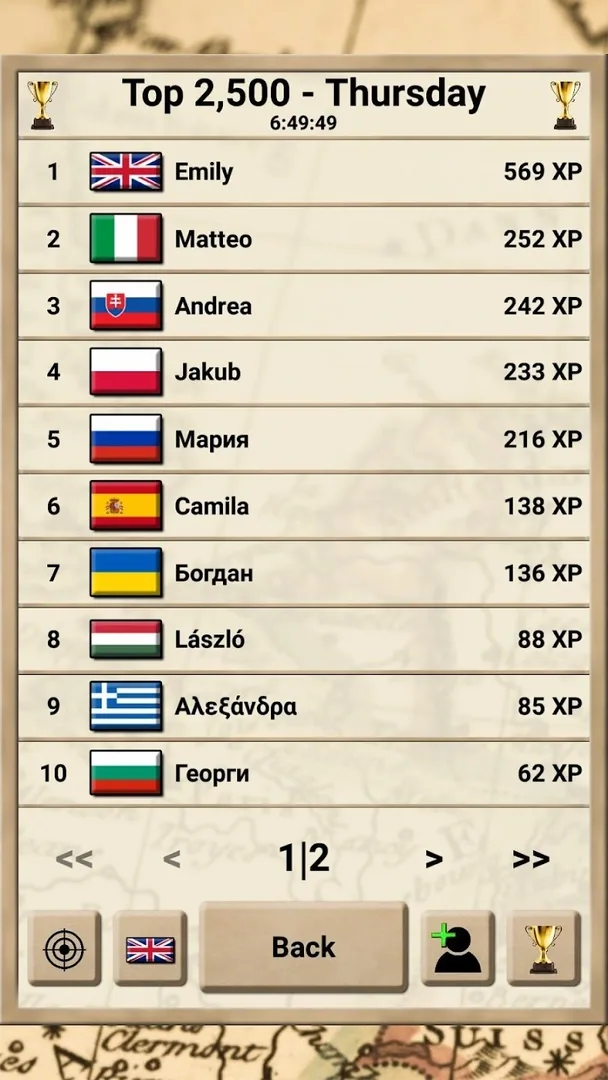Select Camila's ranking row
Image resolution: width=608 pixels, height=1080 pixels.
pos(304,506)
